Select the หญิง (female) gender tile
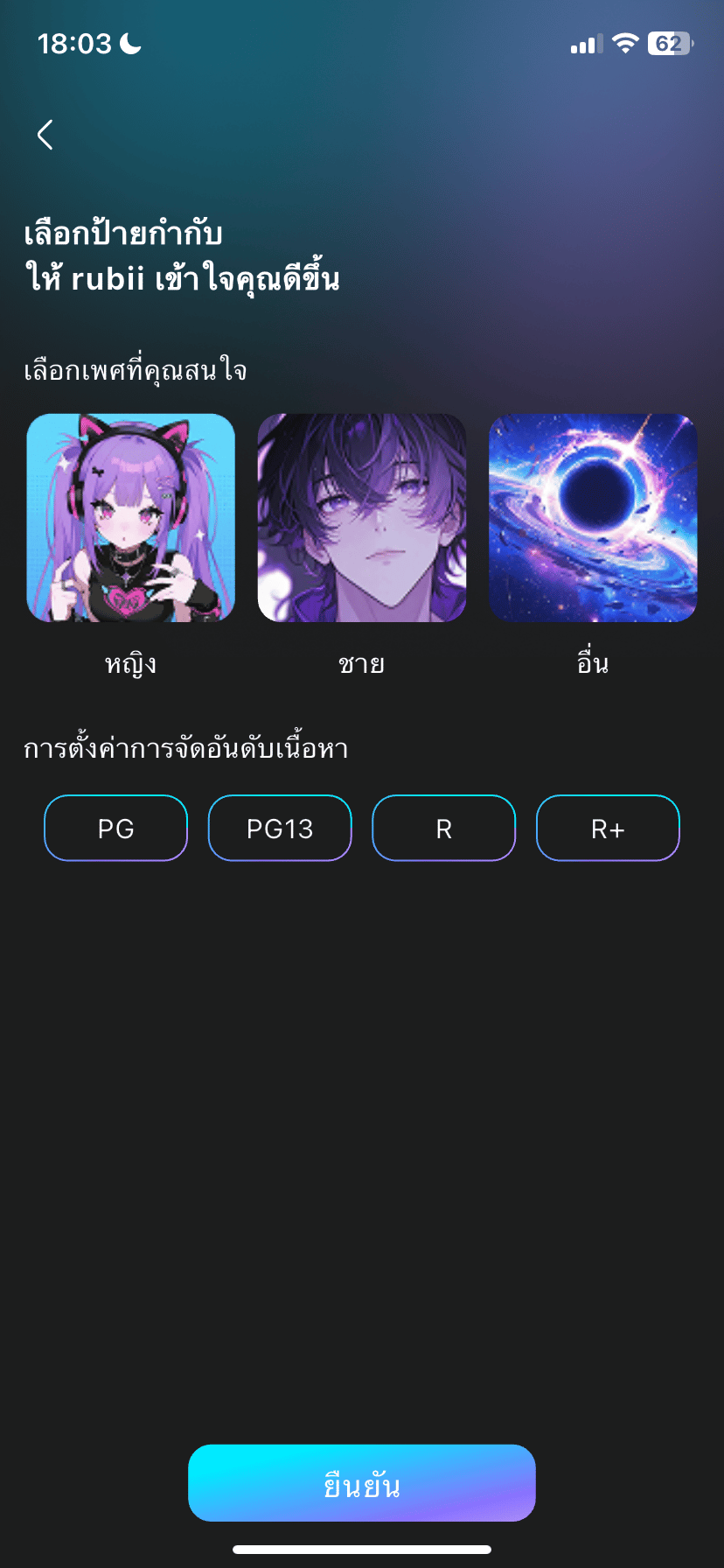 pos(131,518)
